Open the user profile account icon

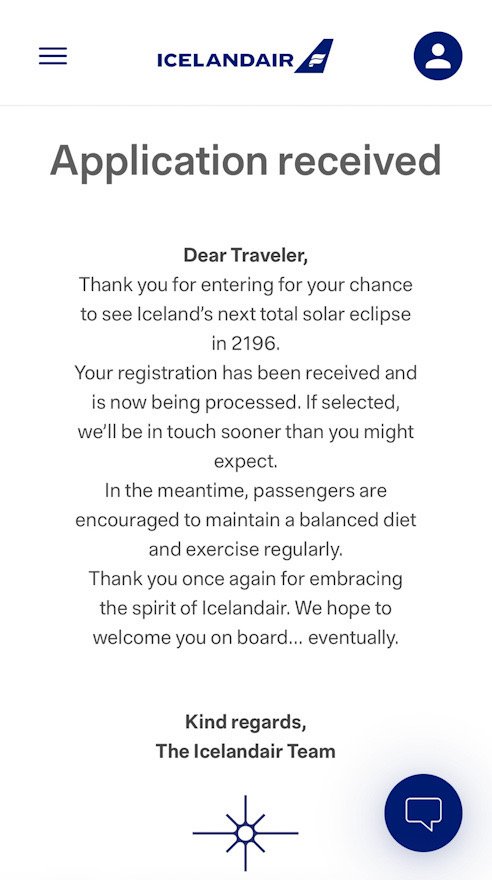438,56
